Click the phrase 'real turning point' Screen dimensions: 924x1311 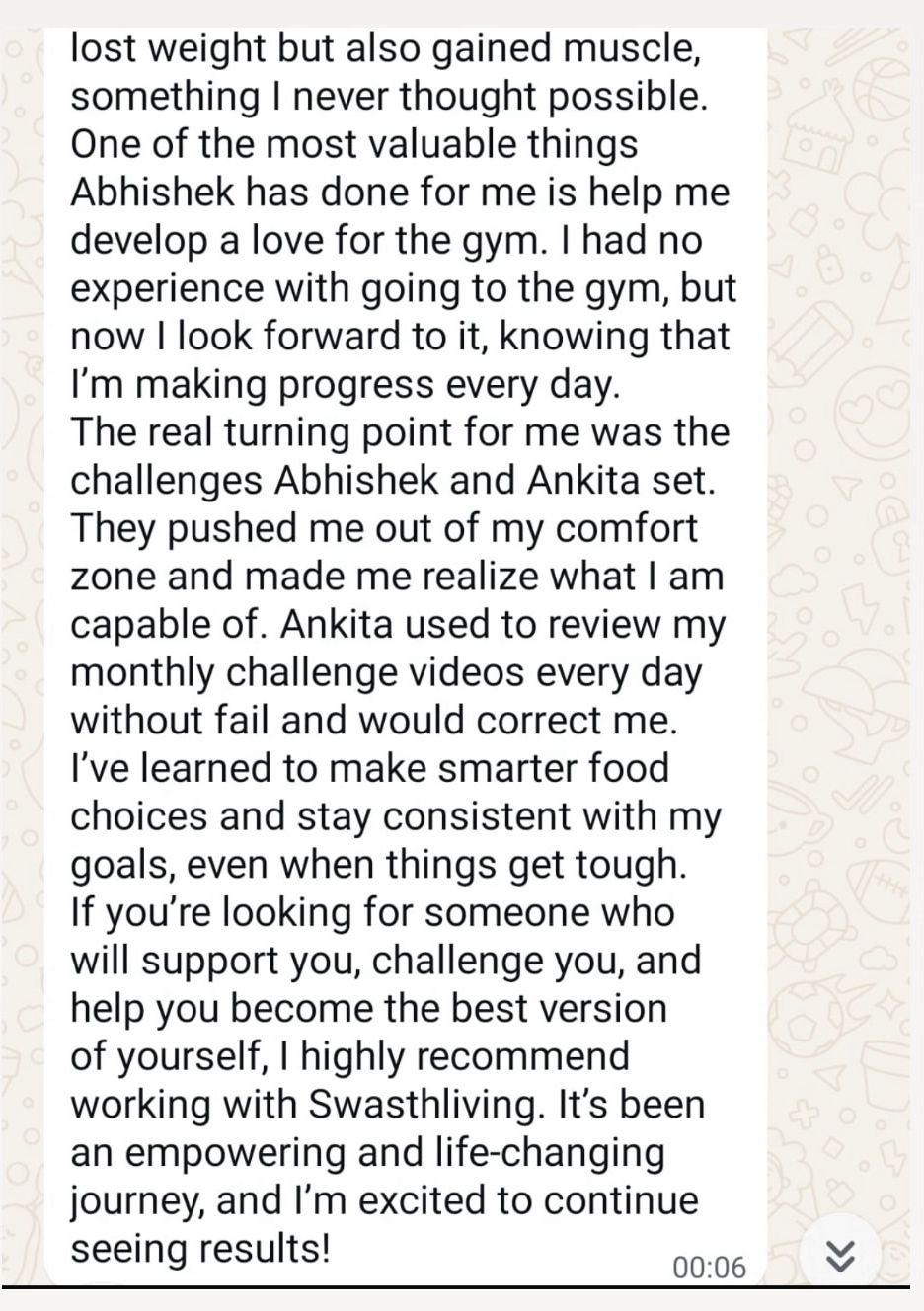tap(286, 431)
